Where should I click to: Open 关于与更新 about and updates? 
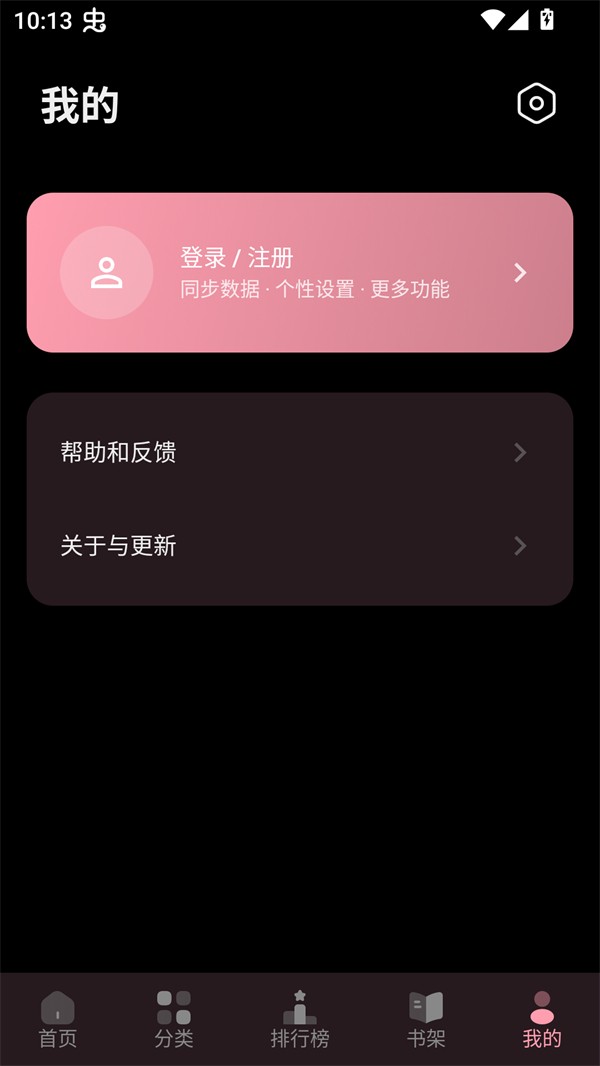(299, 546)
